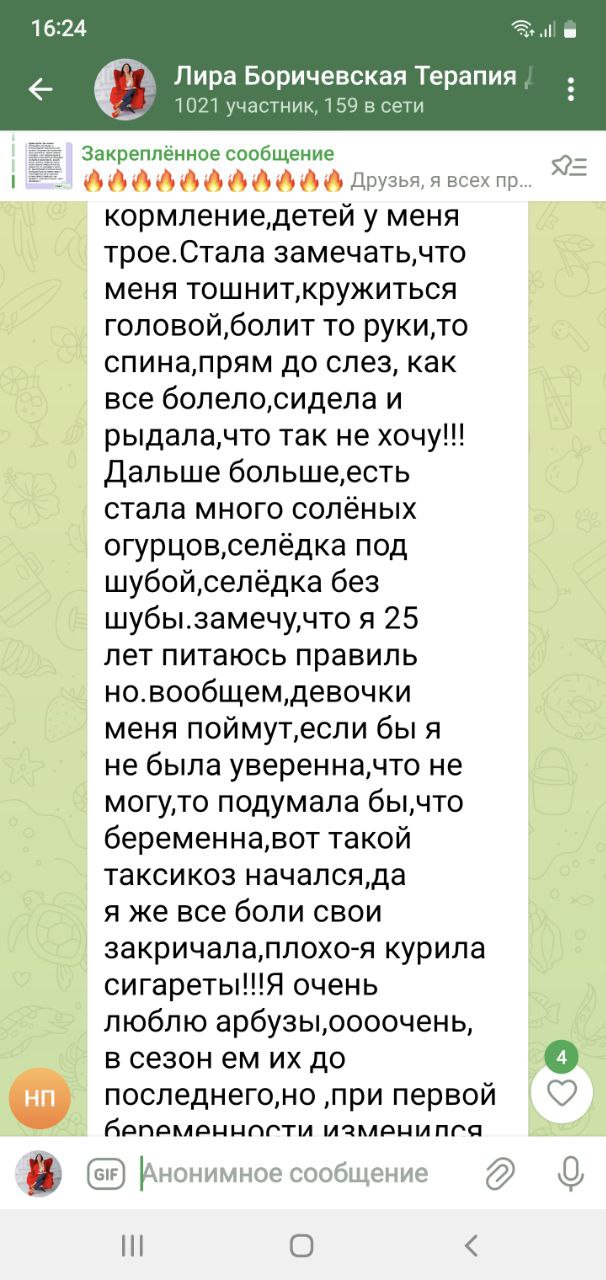606x1280 pixels.
Task: Focus the Анонимное сообщение input field
Action: point(300,1173)
